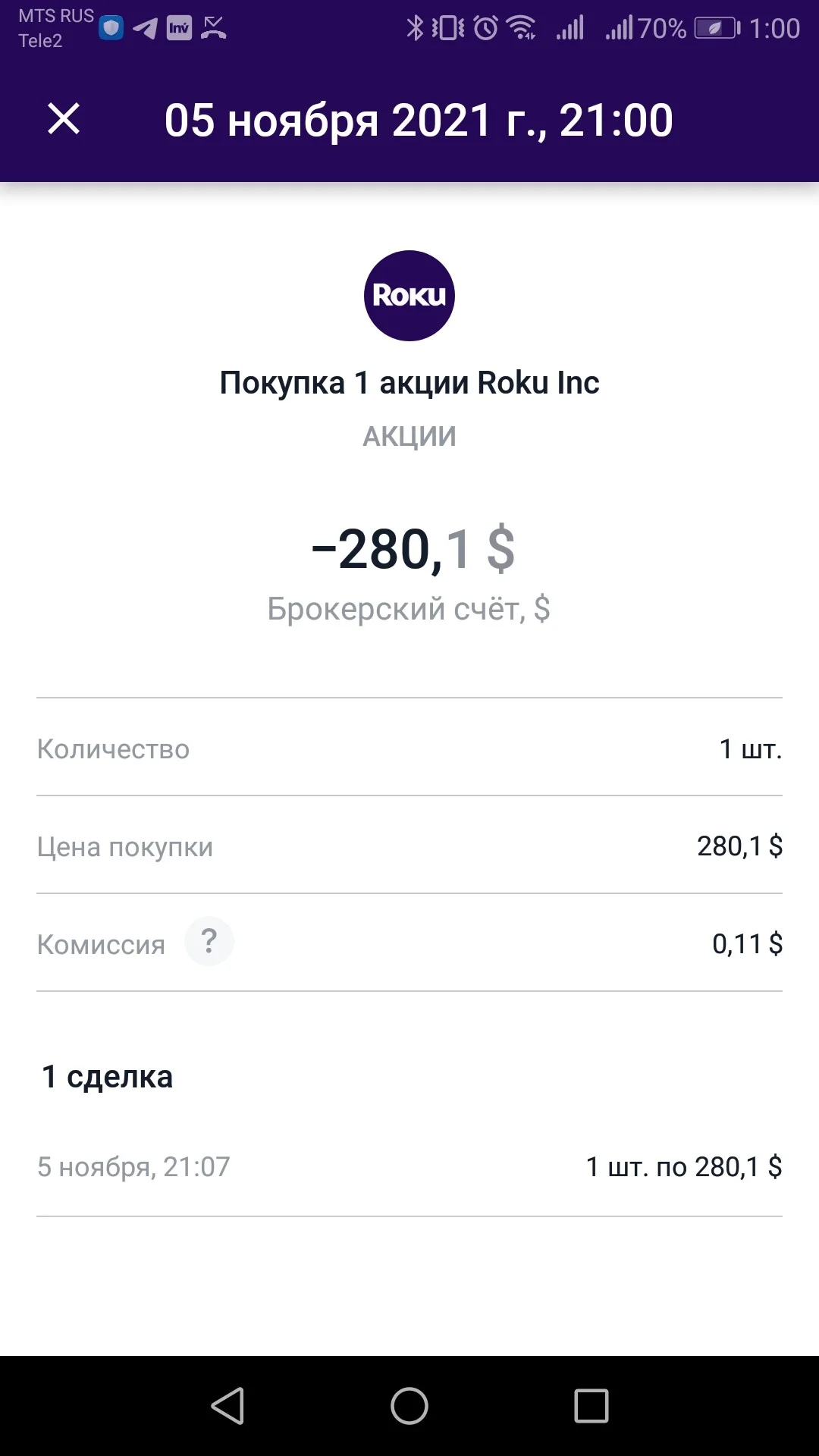The image size is (819, 1456).
Task: Go to the system home screen
Action: (409, 1406)
